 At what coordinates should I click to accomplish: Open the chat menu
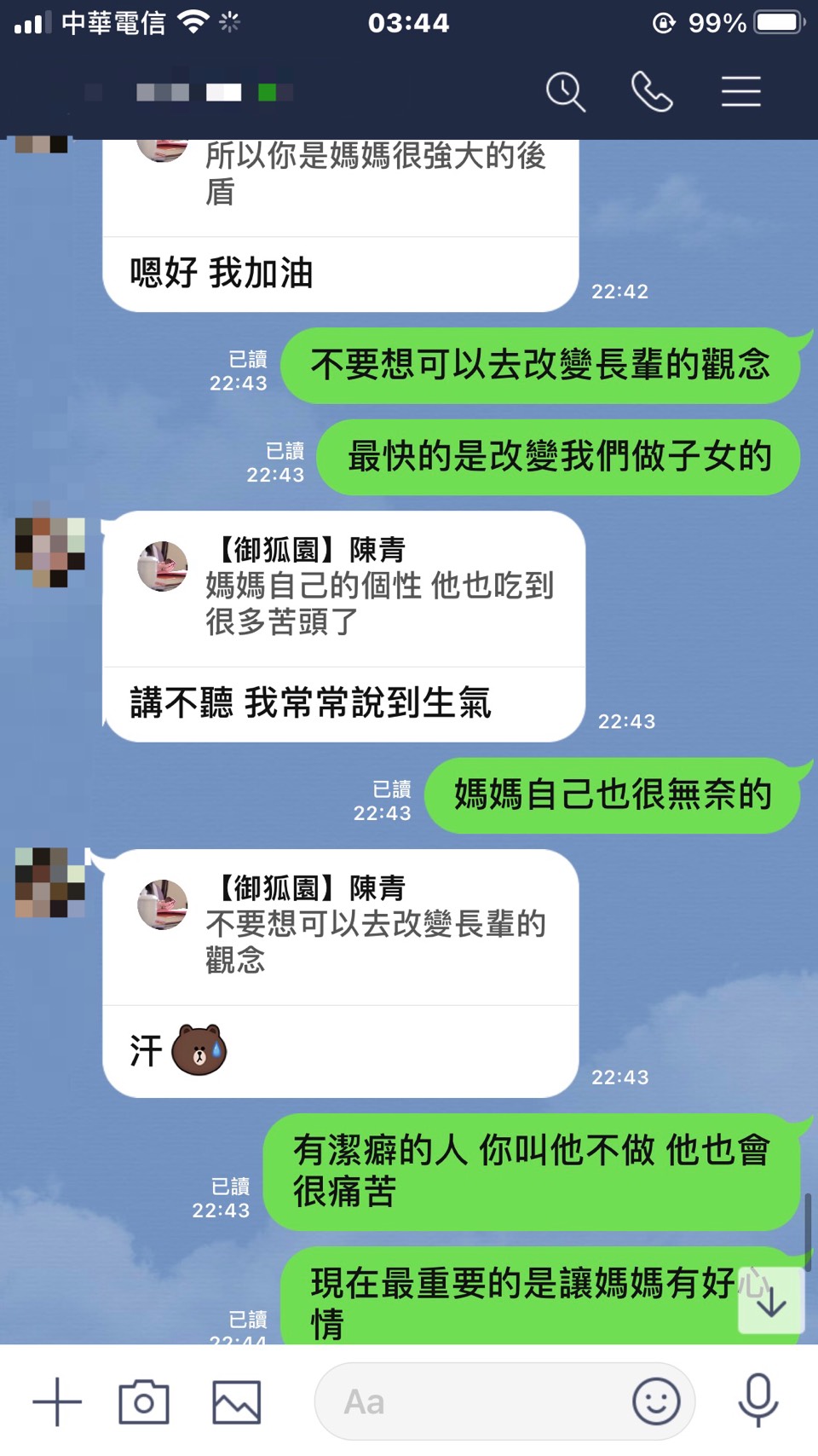740,92
